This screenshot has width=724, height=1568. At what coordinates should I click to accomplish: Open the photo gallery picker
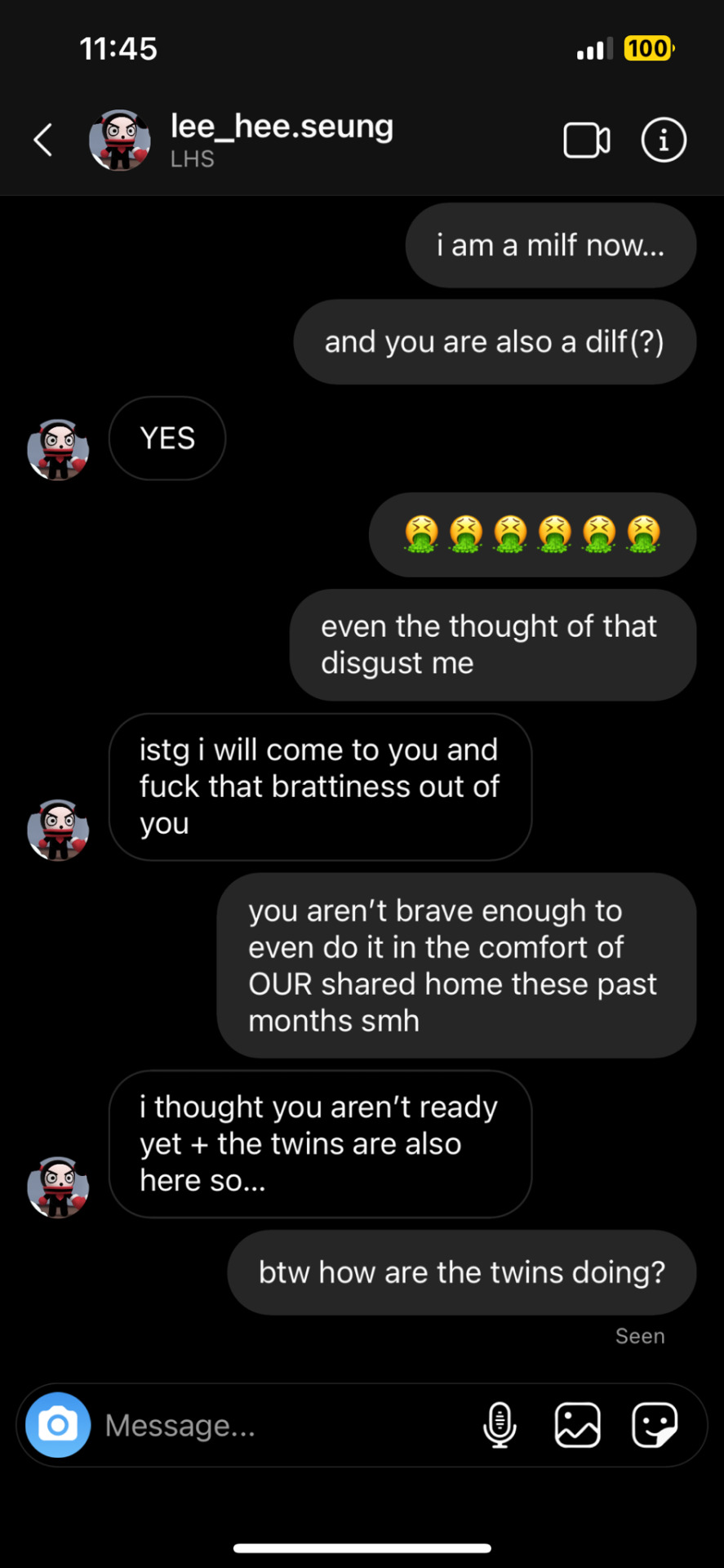click(577, 1425)
